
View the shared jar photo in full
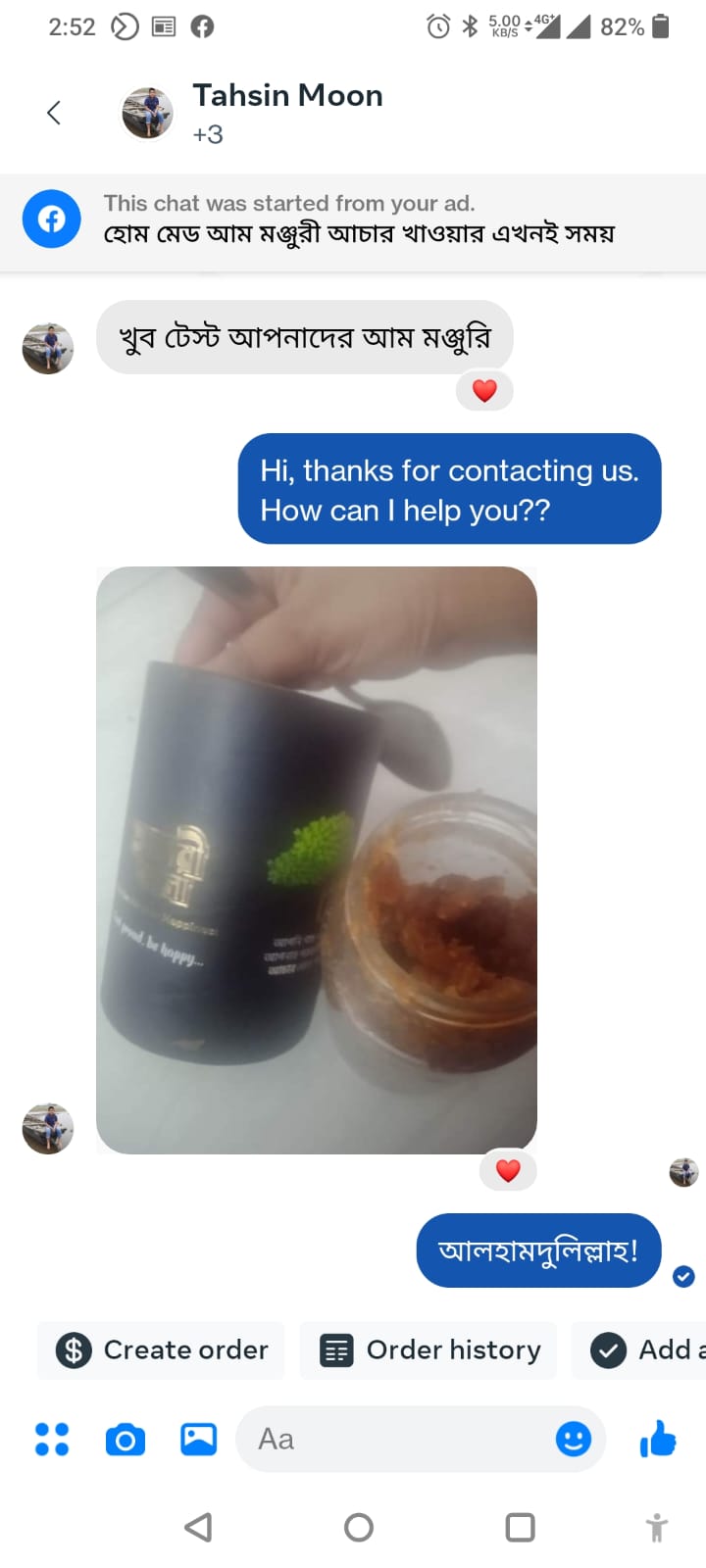pyautogui.click(x=316, y=859)
